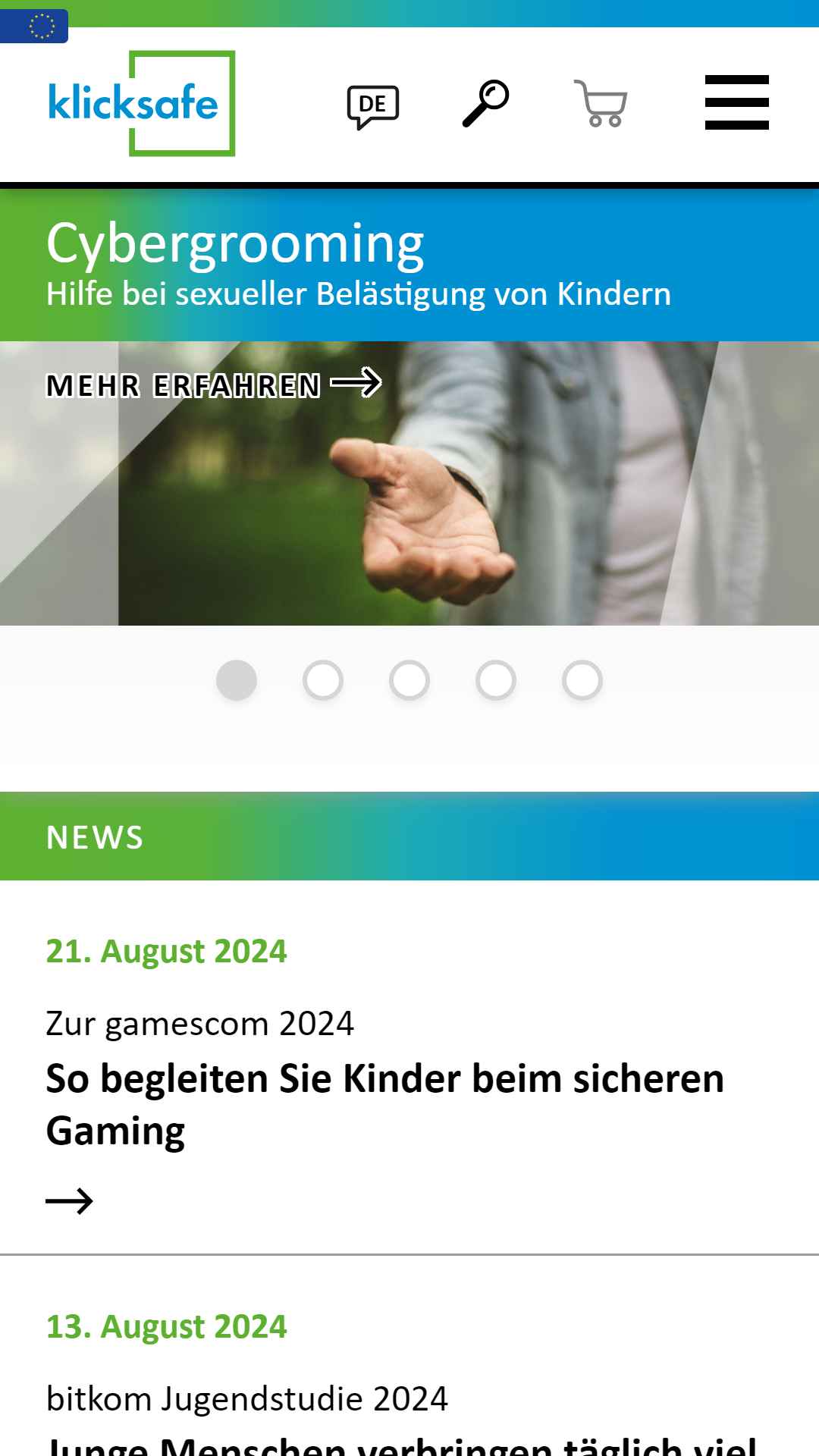Switch to the fifth carousel slide
This screenshot has height=1456, width=819.
tap(582, 680)
